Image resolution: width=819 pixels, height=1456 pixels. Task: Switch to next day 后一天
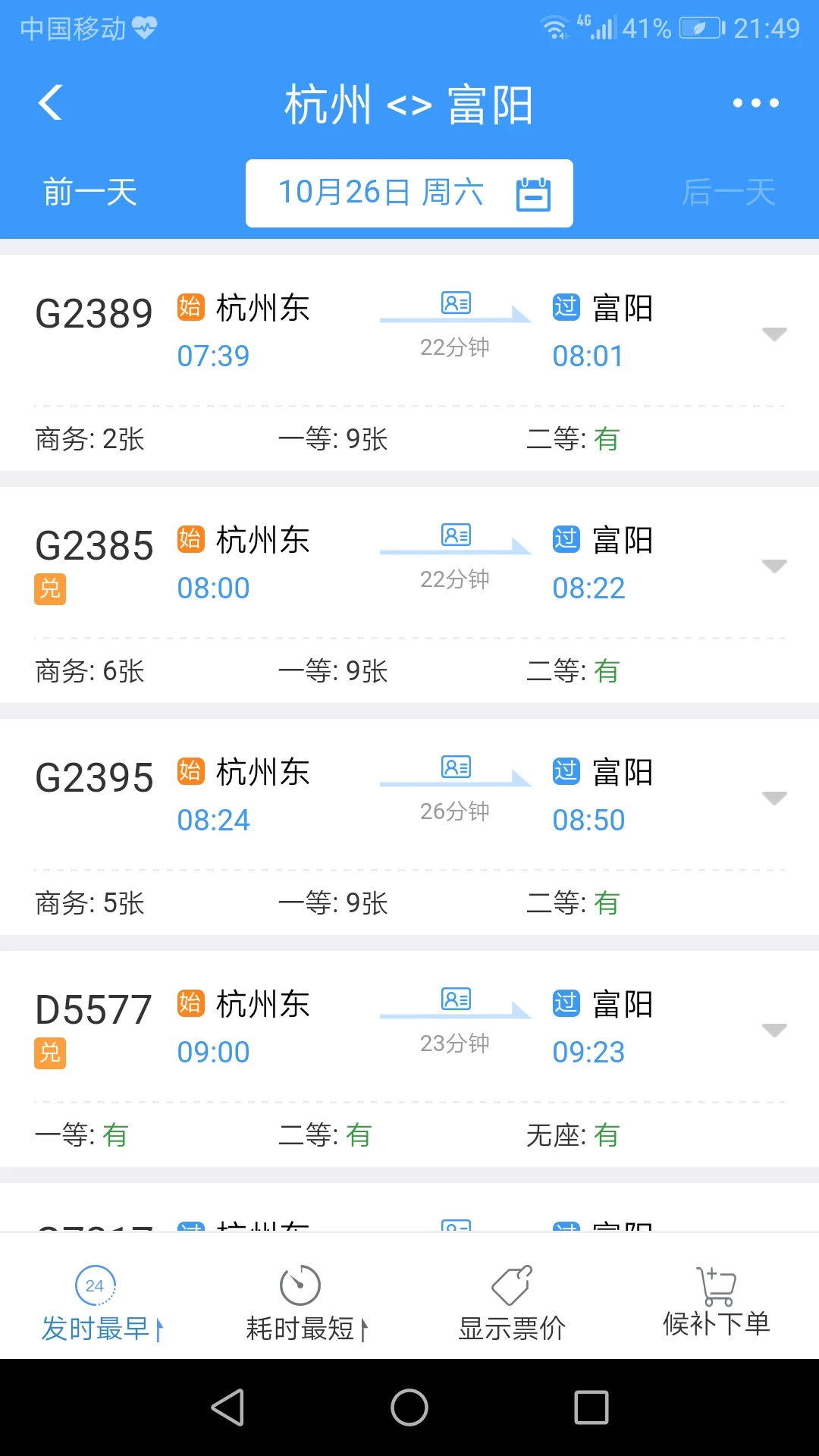[729, 193]
